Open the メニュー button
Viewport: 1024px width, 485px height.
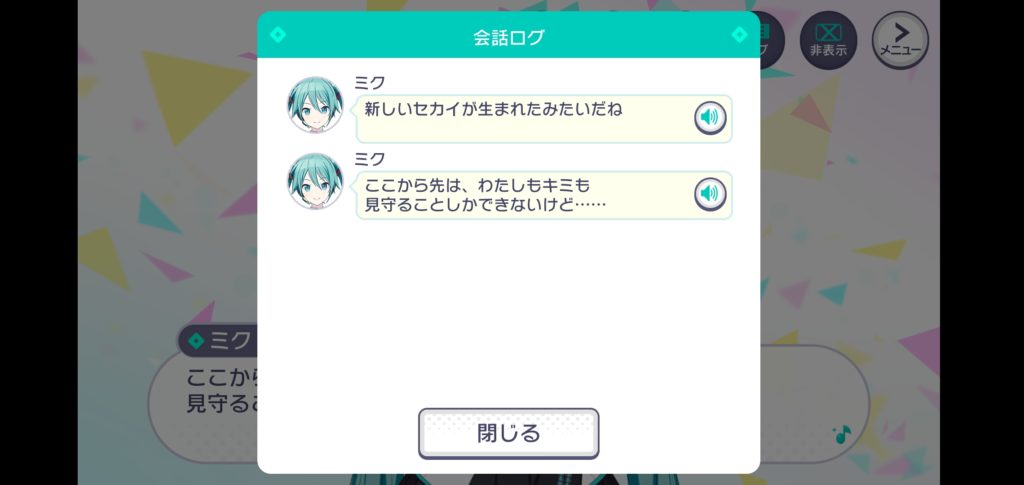(900, 41)
